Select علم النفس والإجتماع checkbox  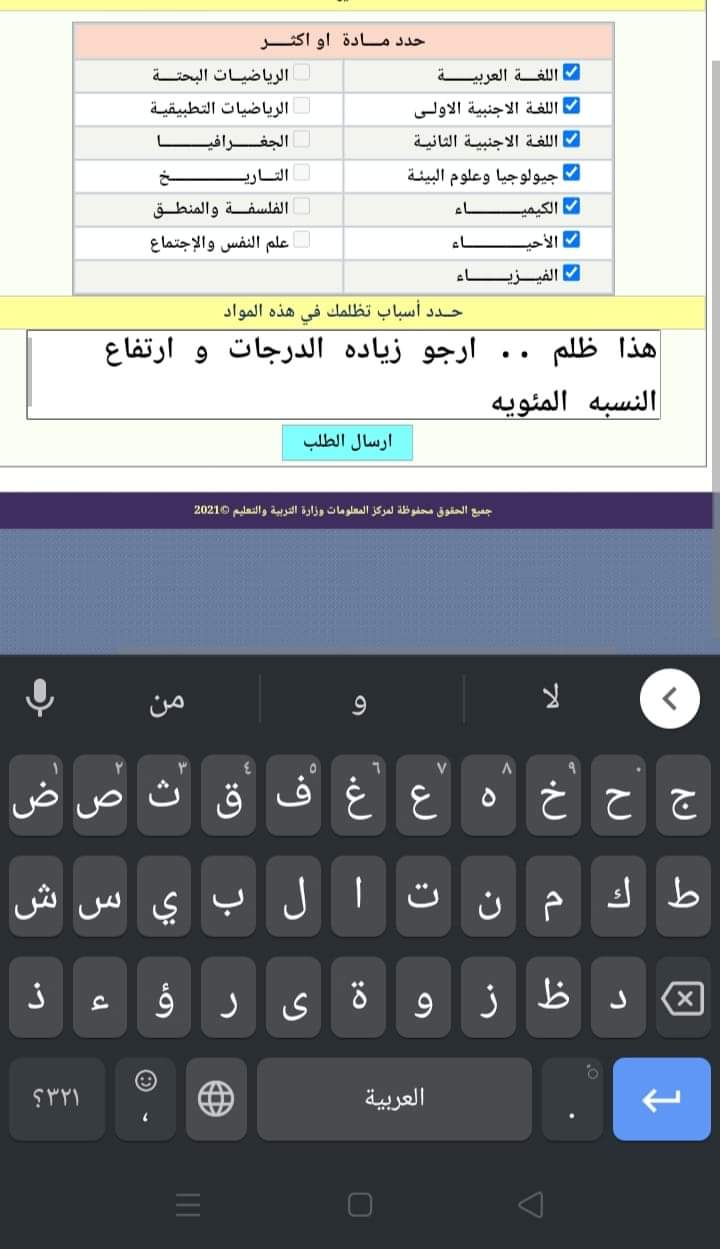(x=301, y=241)
